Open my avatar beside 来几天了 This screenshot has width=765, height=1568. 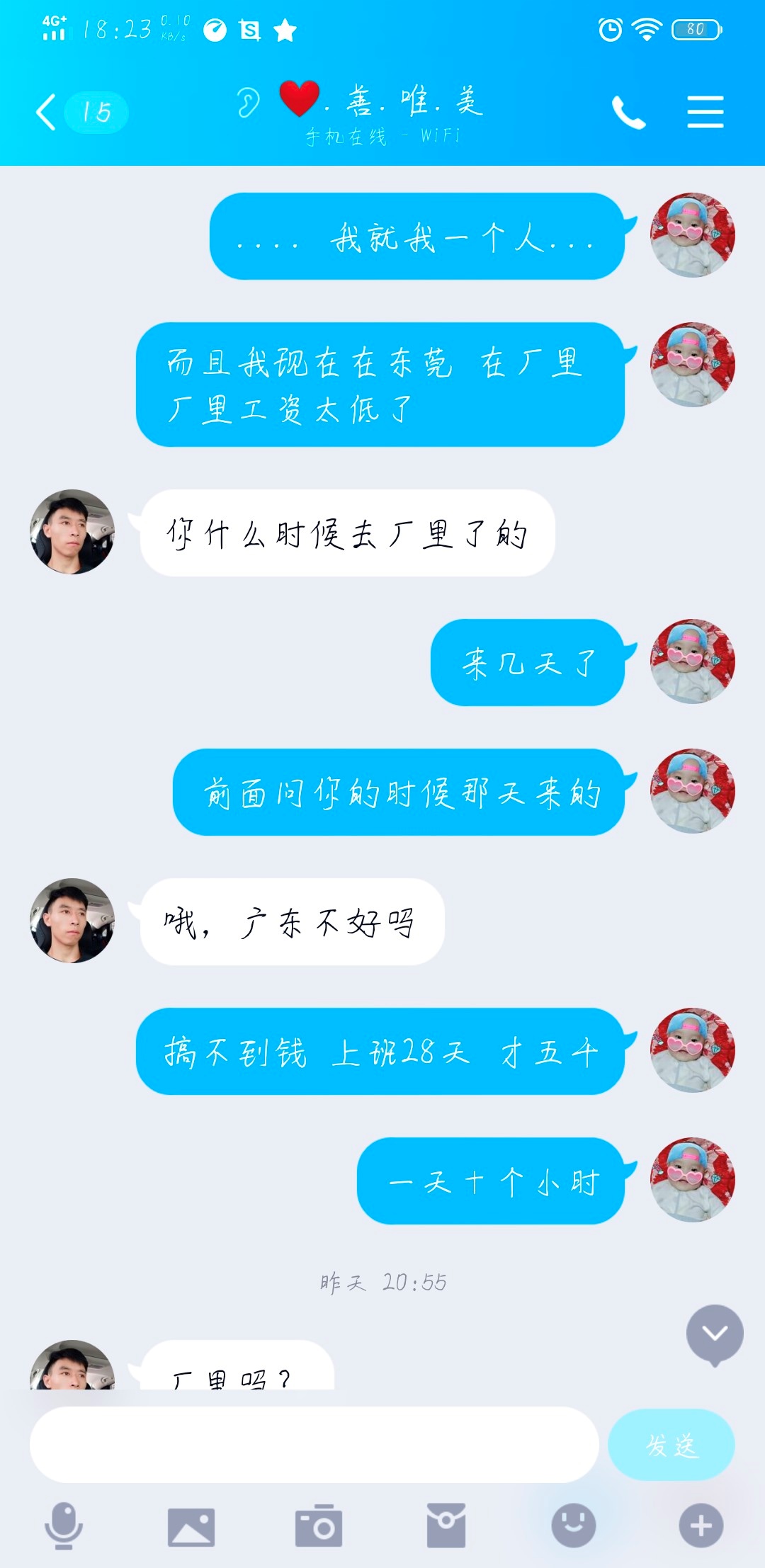click(692, 661)
